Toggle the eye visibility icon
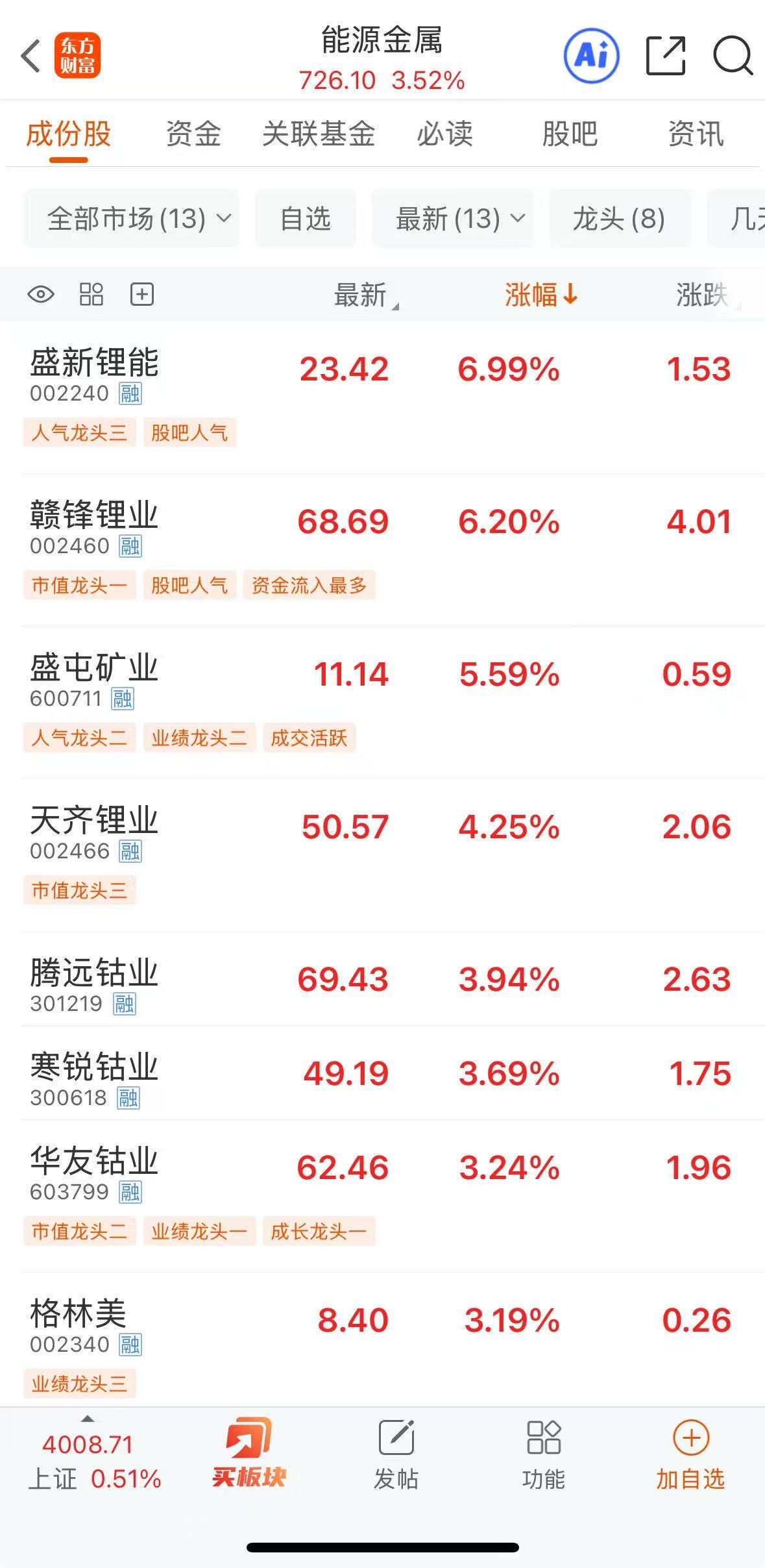 41,295
